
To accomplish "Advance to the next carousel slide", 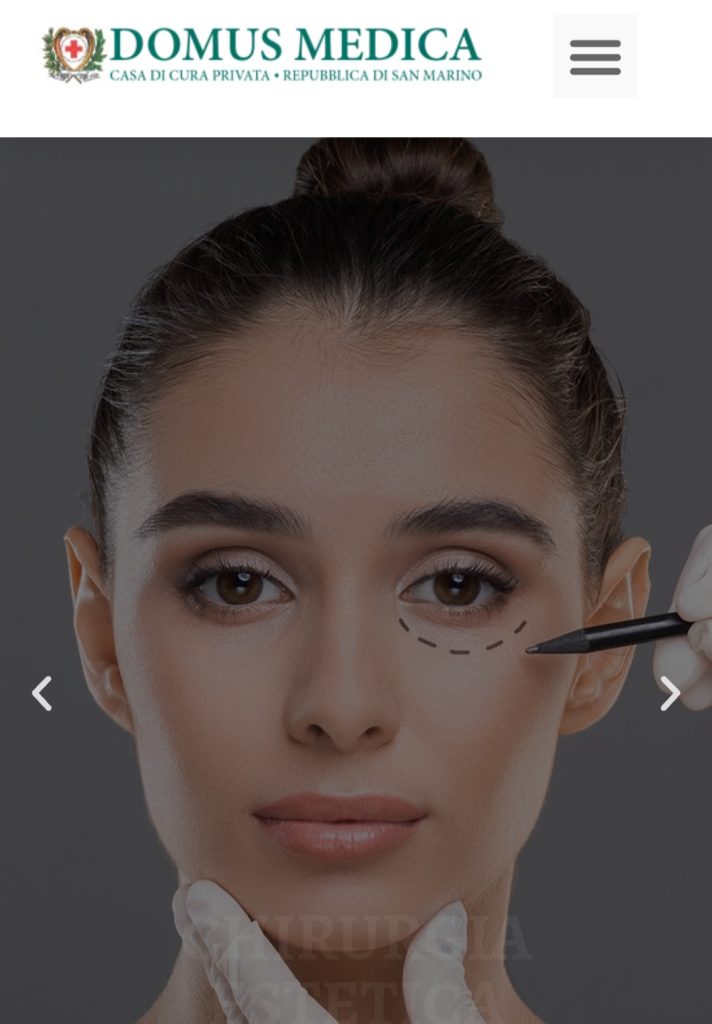I will (x=669, y=693).
